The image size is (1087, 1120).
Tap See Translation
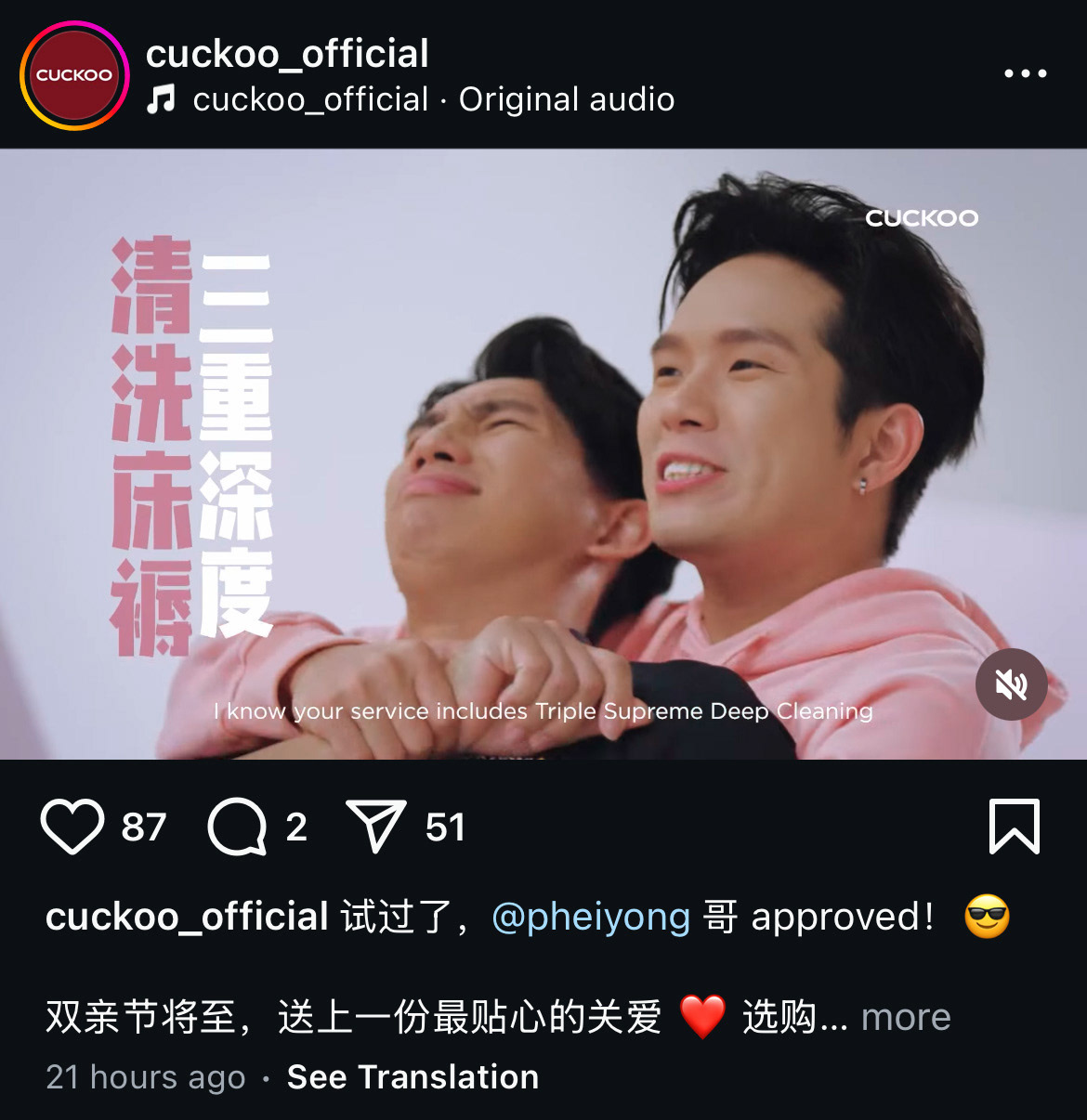(413, 1077)
